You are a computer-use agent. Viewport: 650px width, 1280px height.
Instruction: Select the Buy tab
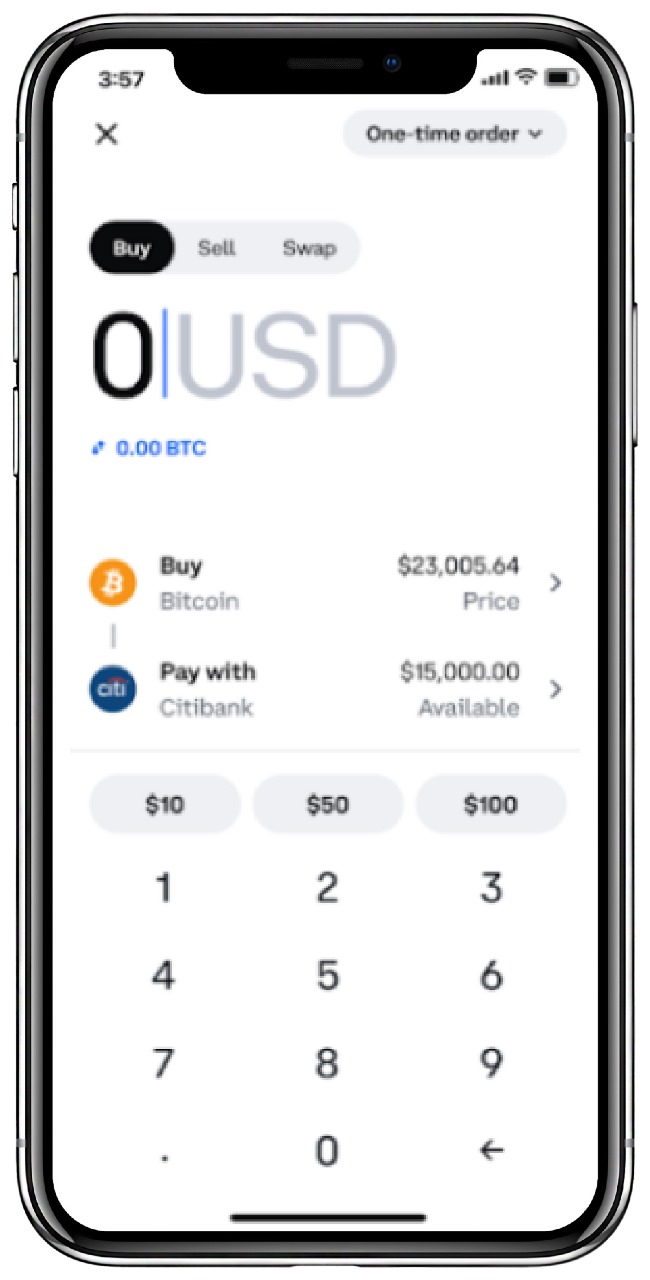point(131,248)
